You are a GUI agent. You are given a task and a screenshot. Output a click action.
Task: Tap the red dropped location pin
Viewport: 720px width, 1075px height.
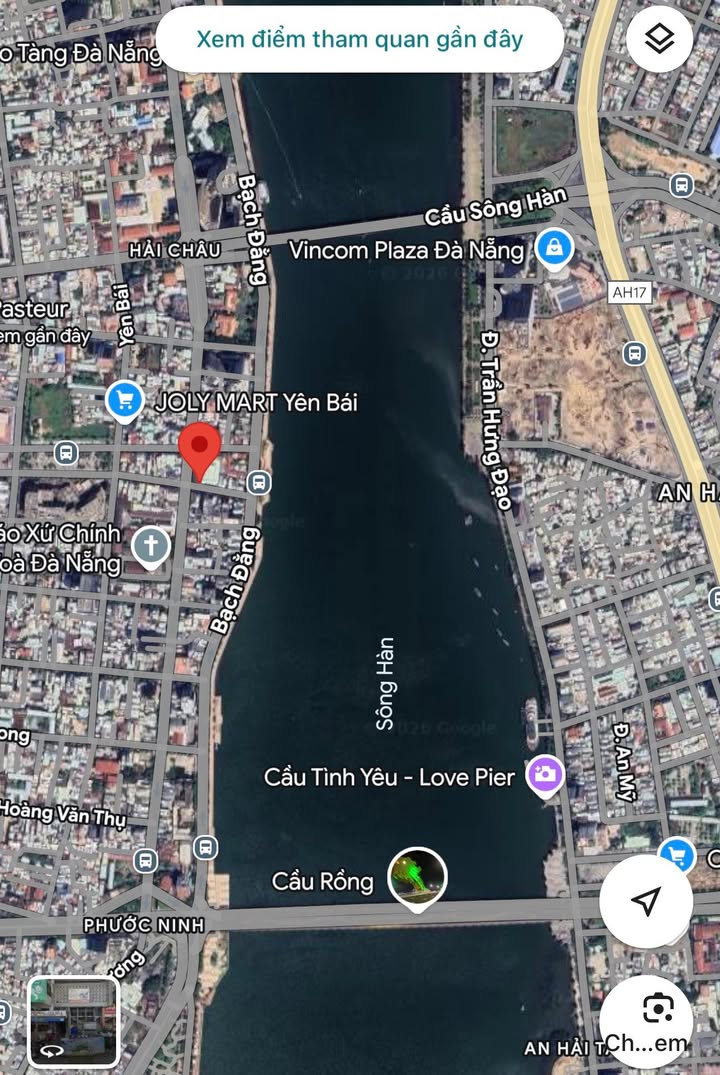click(x=200, y=449)
